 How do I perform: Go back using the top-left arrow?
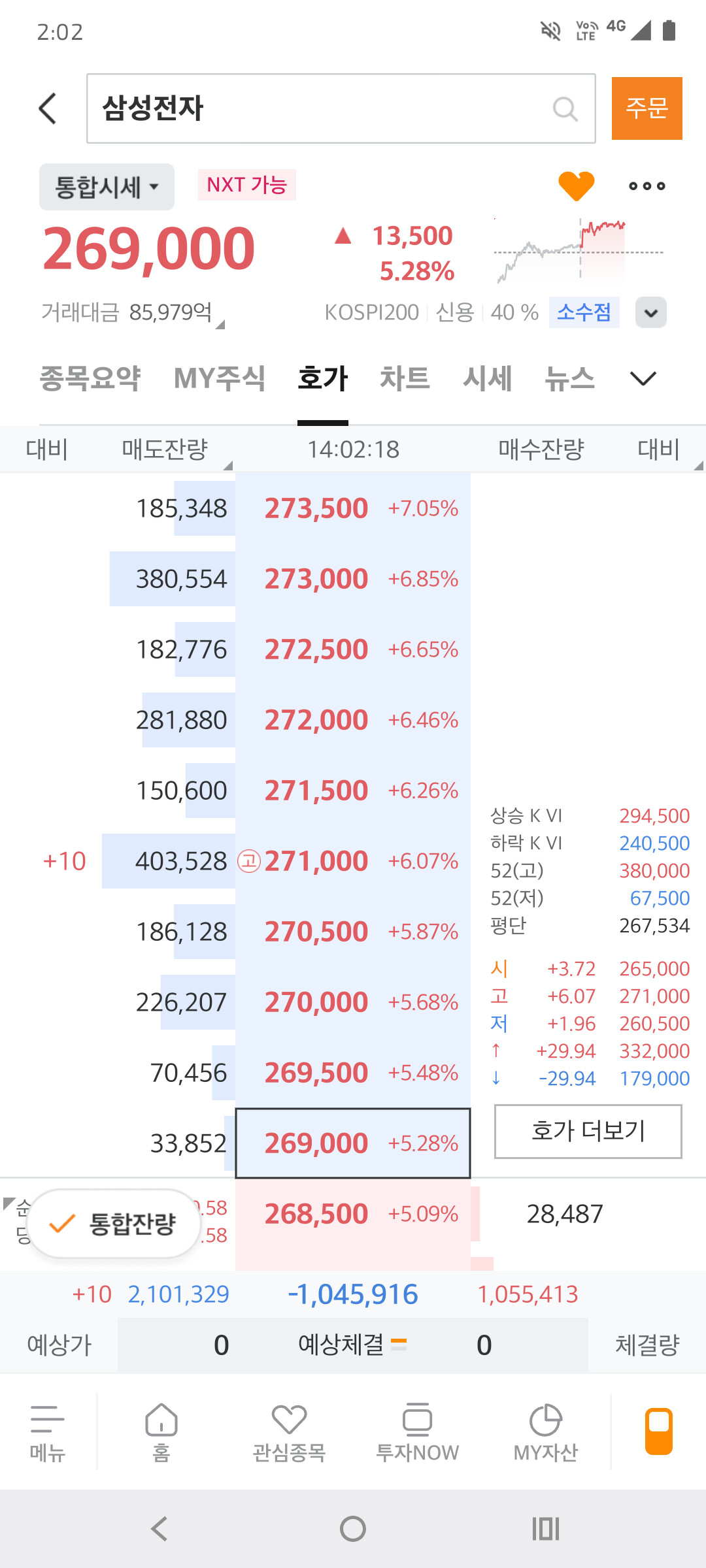[x=48, y=108]
